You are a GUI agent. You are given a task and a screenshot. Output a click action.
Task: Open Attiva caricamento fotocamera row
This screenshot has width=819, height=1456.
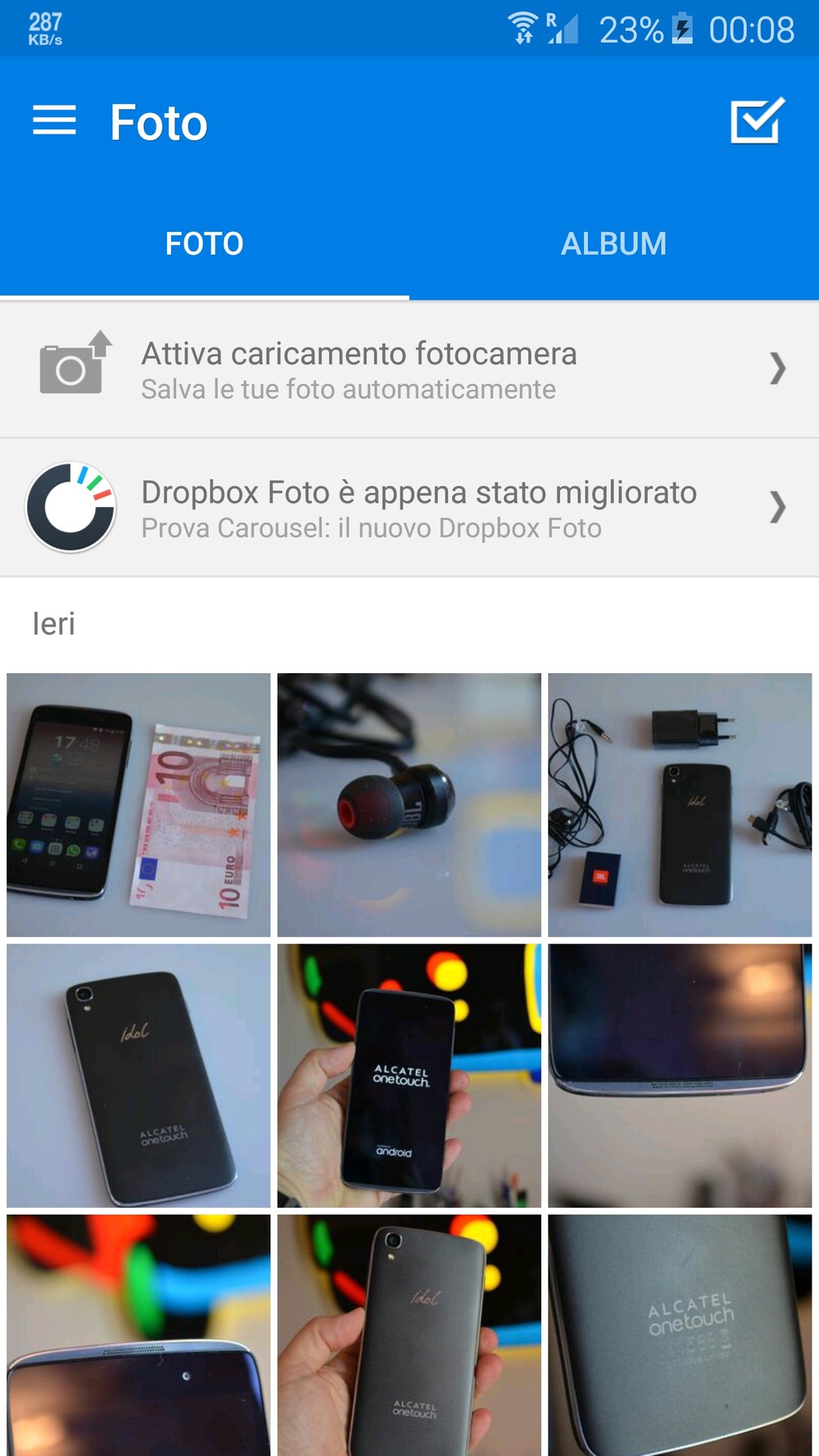tap(409, 369)
